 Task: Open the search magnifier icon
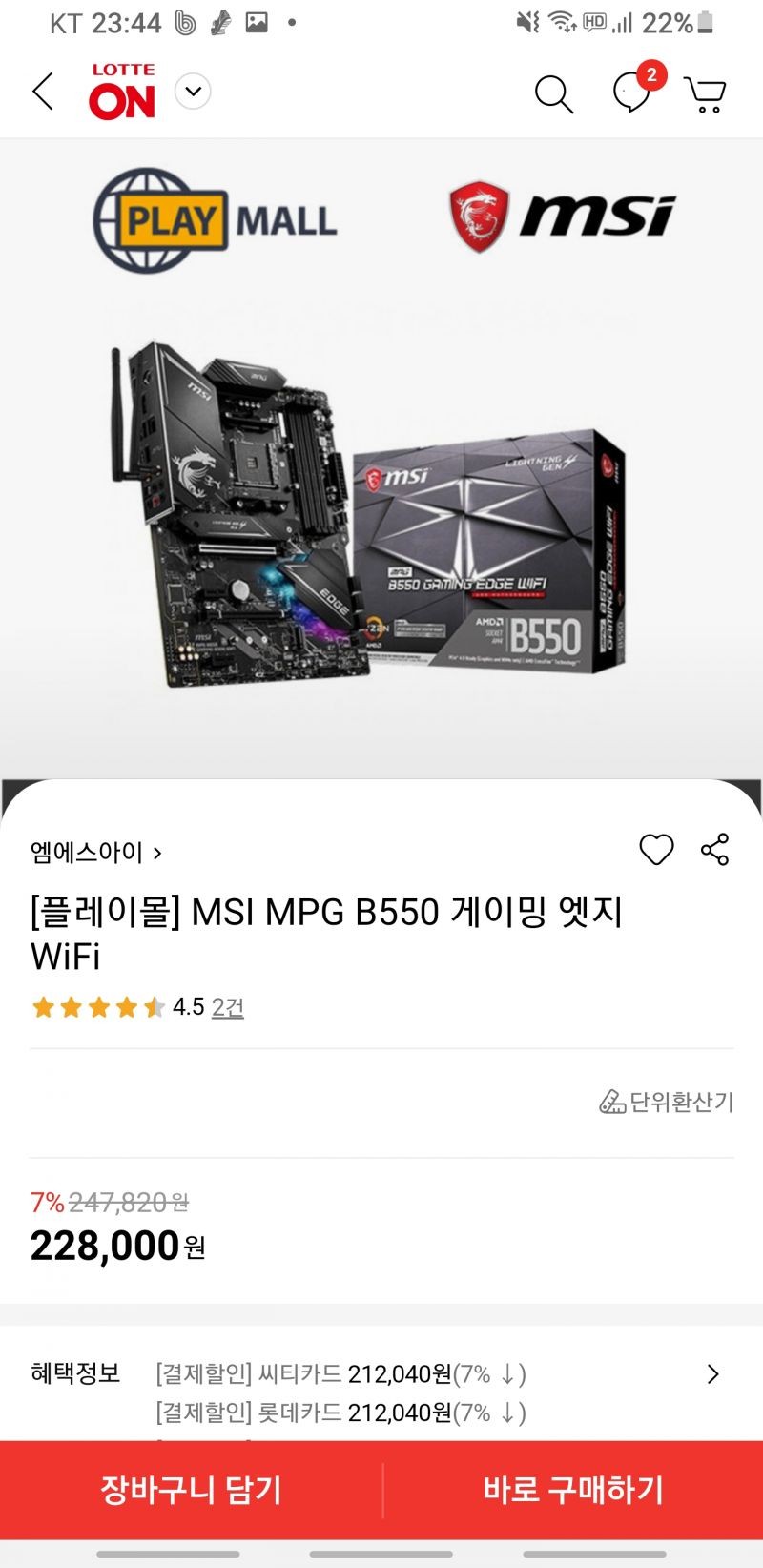tap(554, 93)
